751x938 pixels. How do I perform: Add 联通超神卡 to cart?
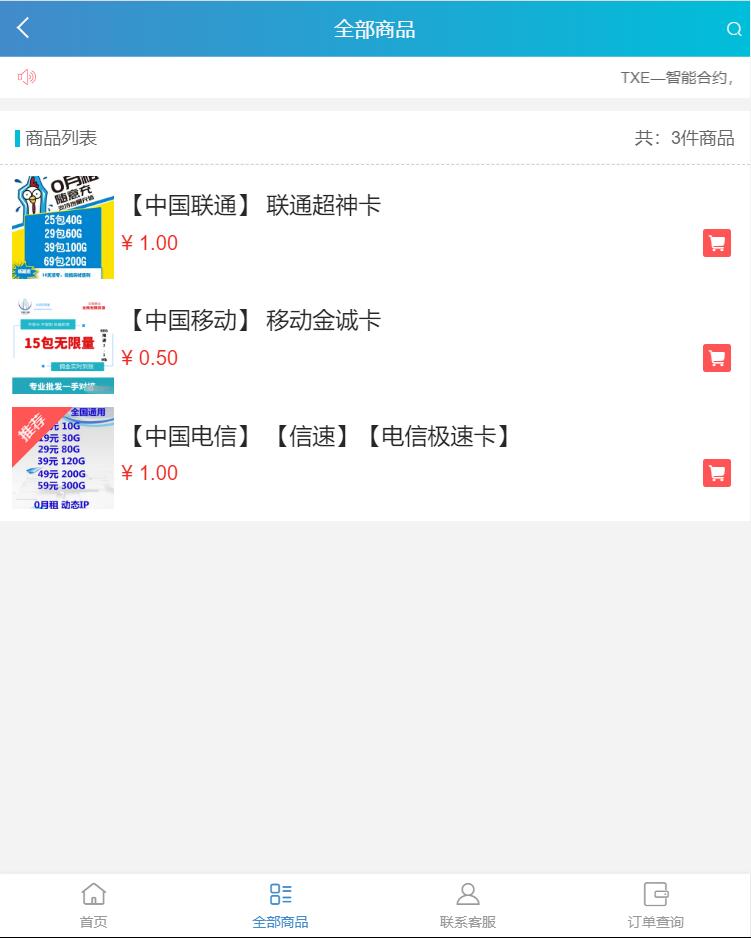click(x=716, y=243)
